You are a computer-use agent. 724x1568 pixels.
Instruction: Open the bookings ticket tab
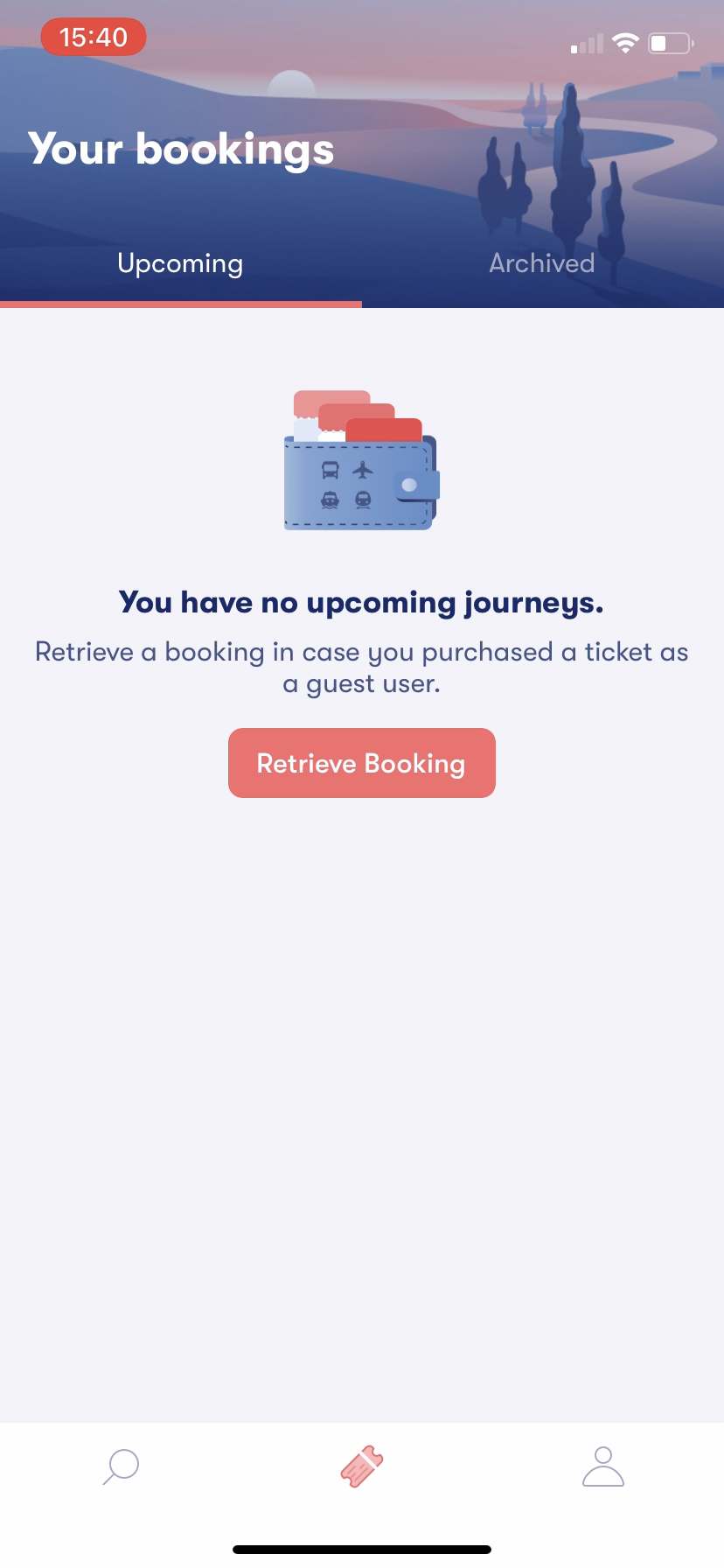362,1466
